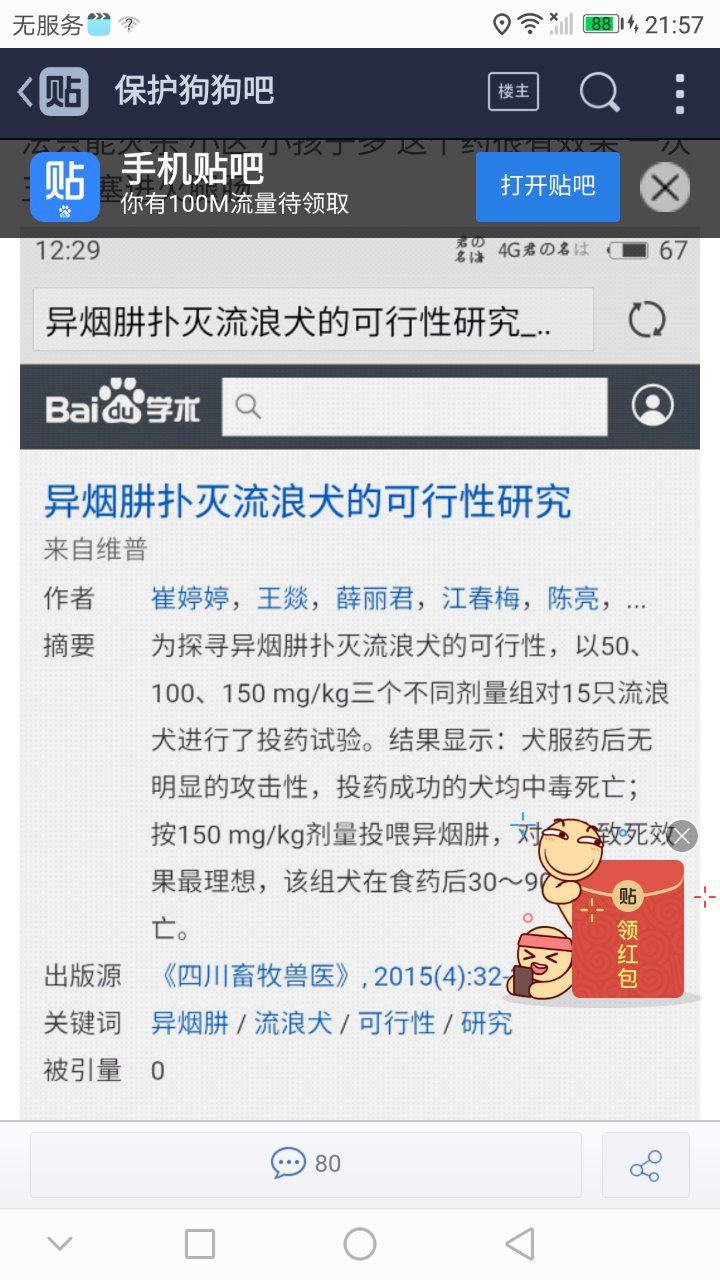Screen dimensions: 720x1280
Task: Tap the system home button
Action: click(360, 1244)
